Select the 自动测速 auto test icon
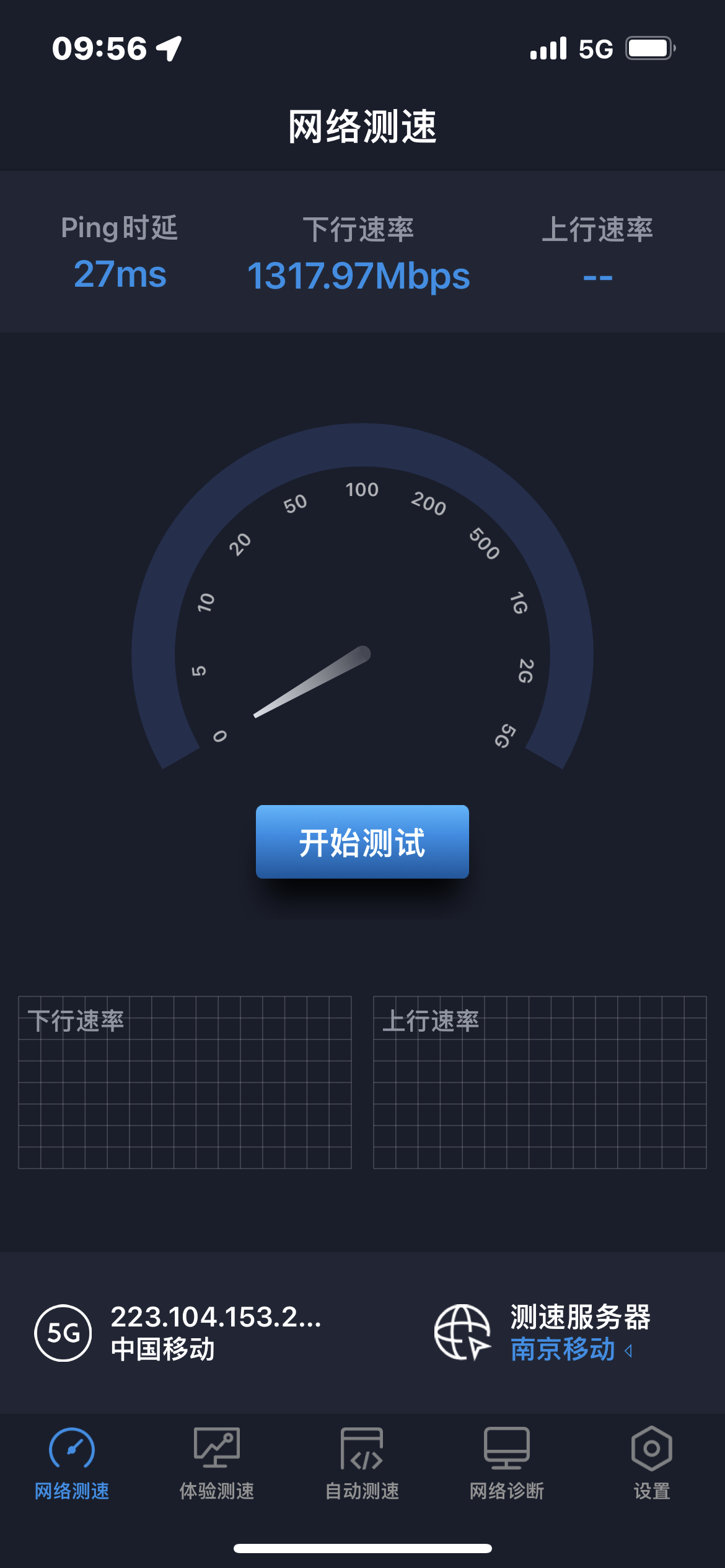725x1568 pixels. [x=362, y=1449]
